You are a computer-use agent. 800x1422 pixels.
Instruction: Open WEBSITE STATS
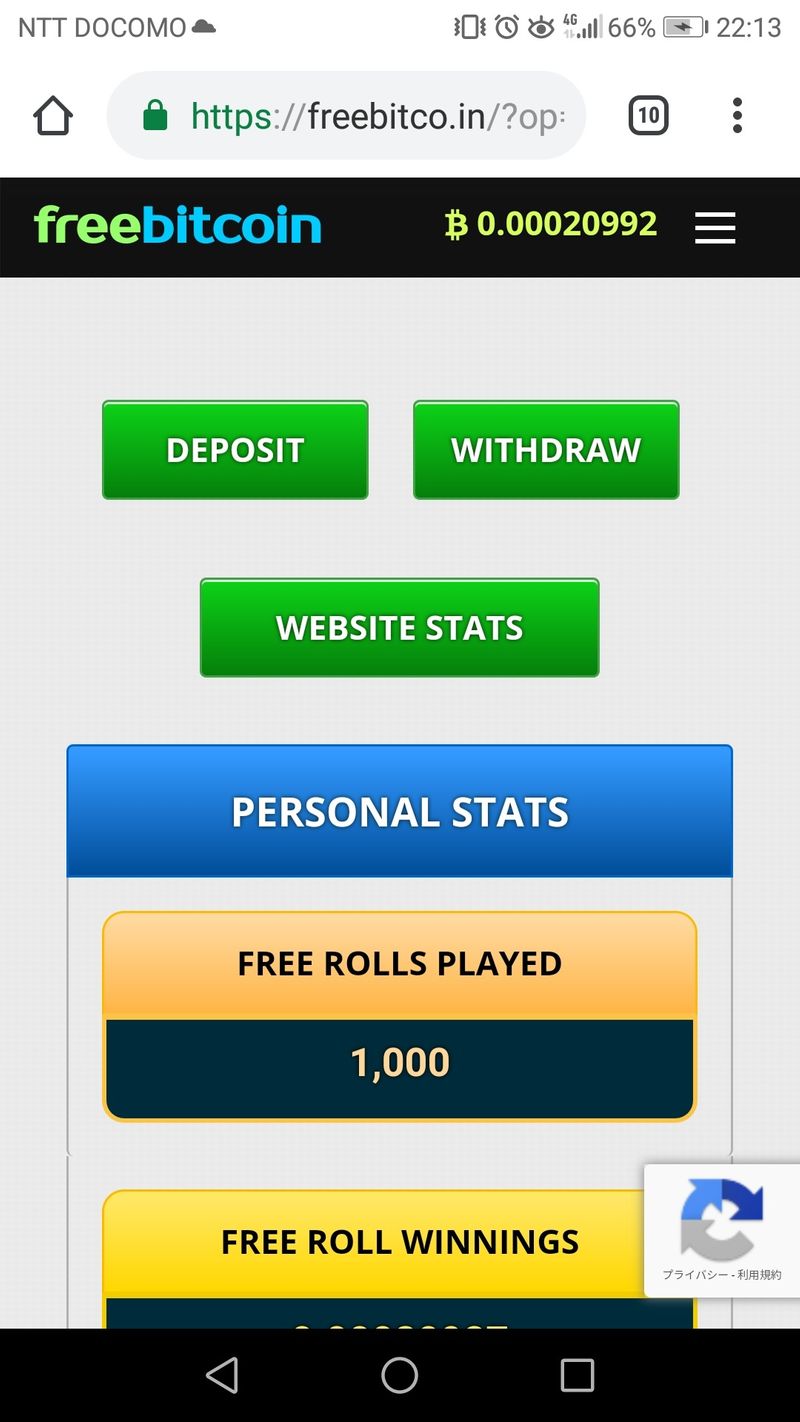(399, 628)
